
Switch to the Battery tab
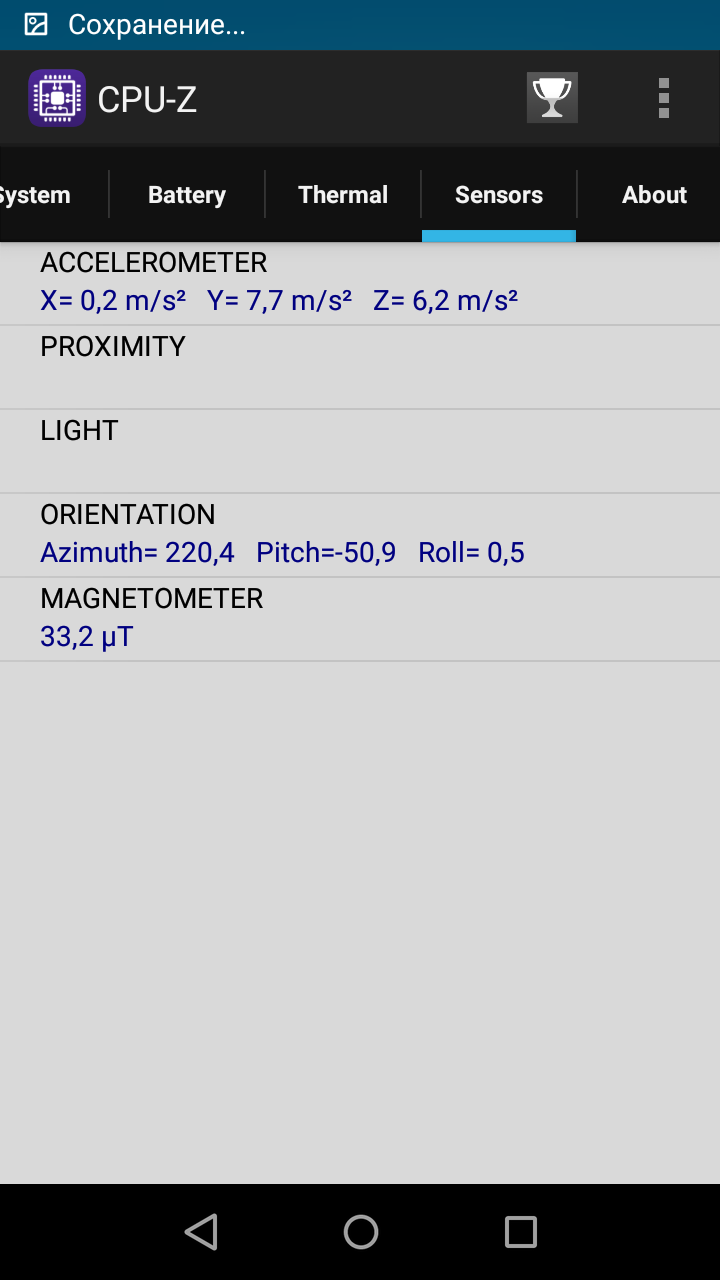[x=187, y=195]
